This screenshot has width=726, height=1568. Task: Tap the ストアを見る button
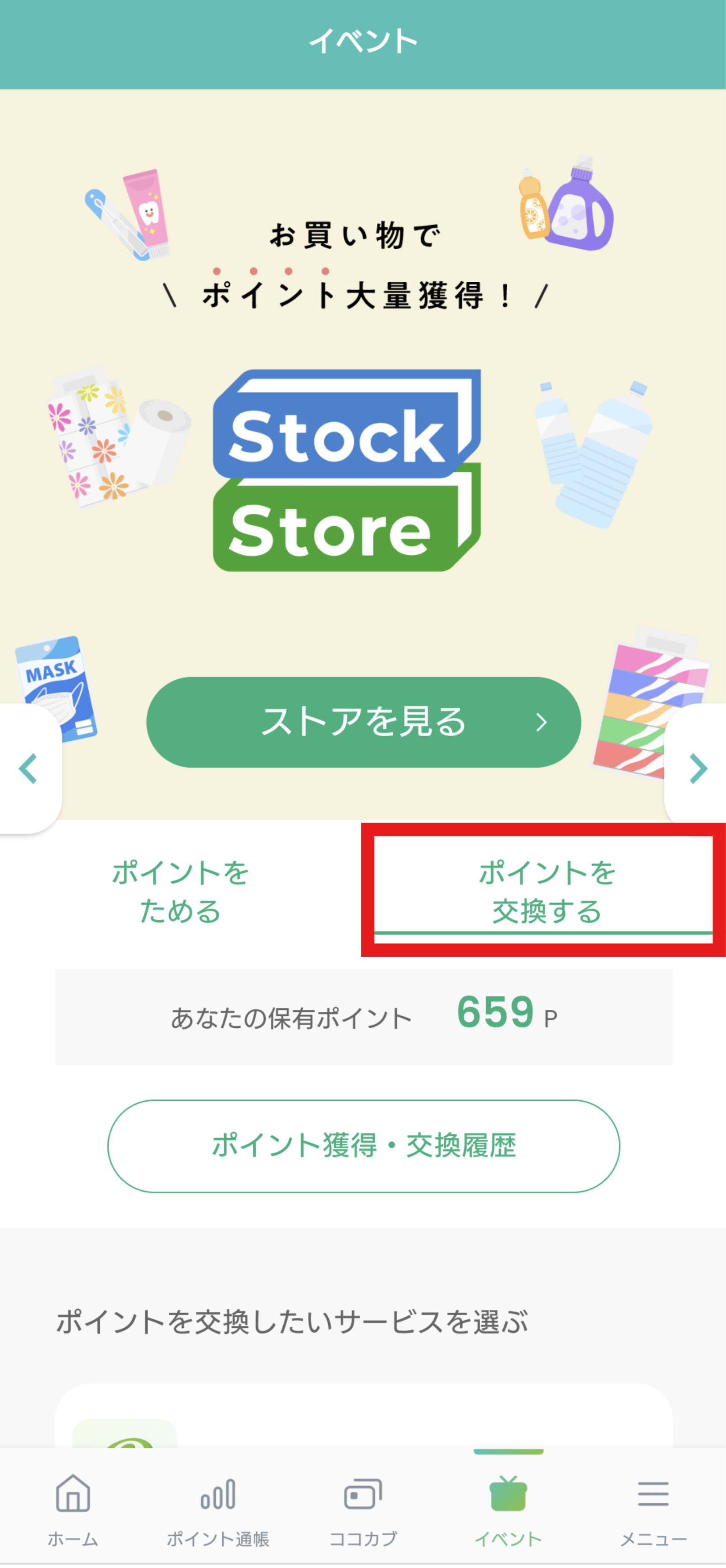(x=363, y=722)
